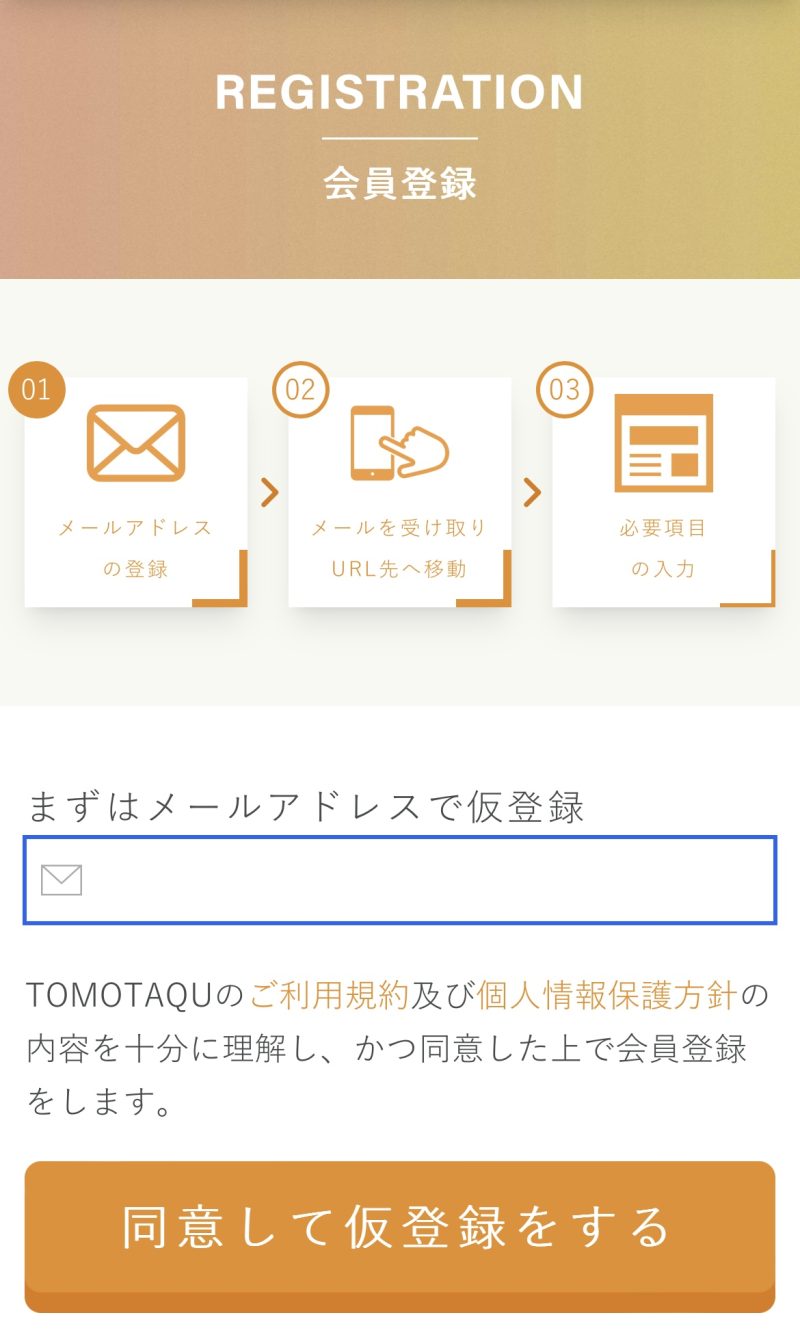Click the 会員登録 subtitle text
800x1339 pixels.
tap(399, 183)
